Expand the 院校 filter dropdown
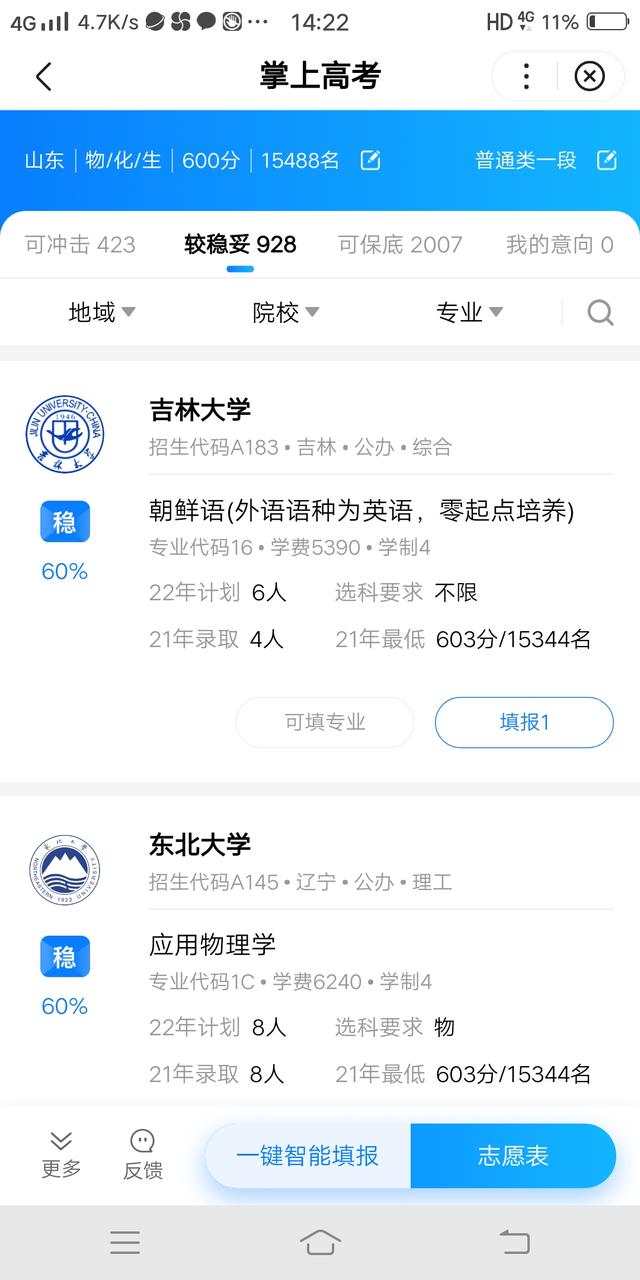 (x=285, y=313)
